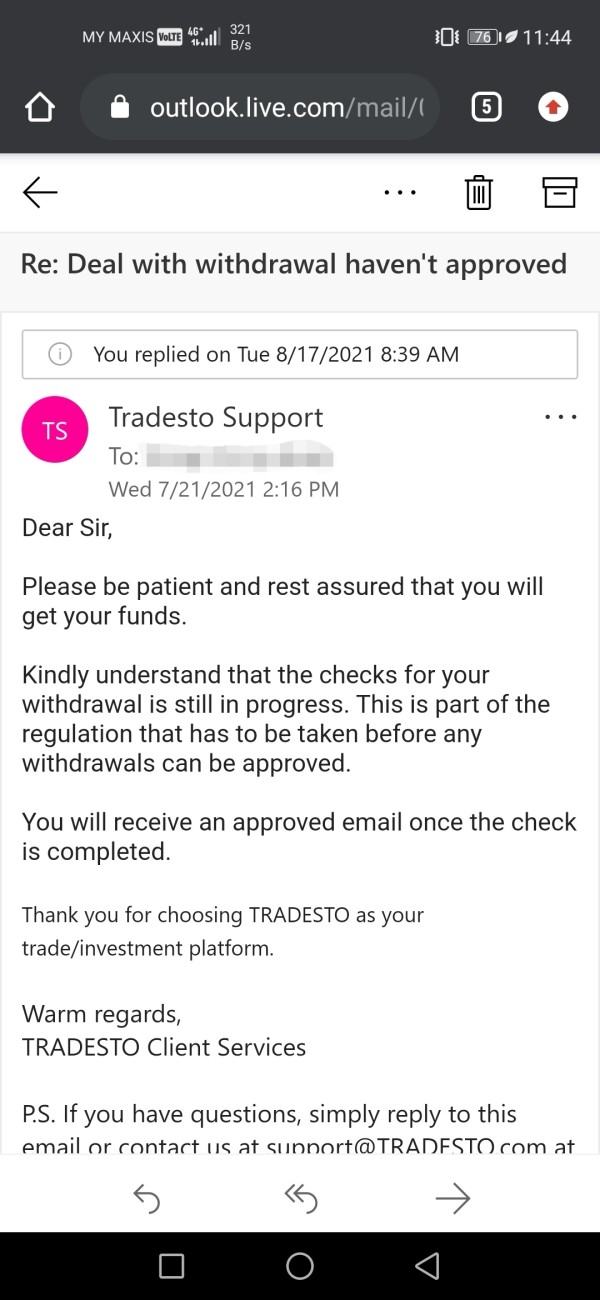Image resolution: width=600 pixels, height=1300 pixels.
Task: Tap the TS sender avatar
Action: (55, 430)
